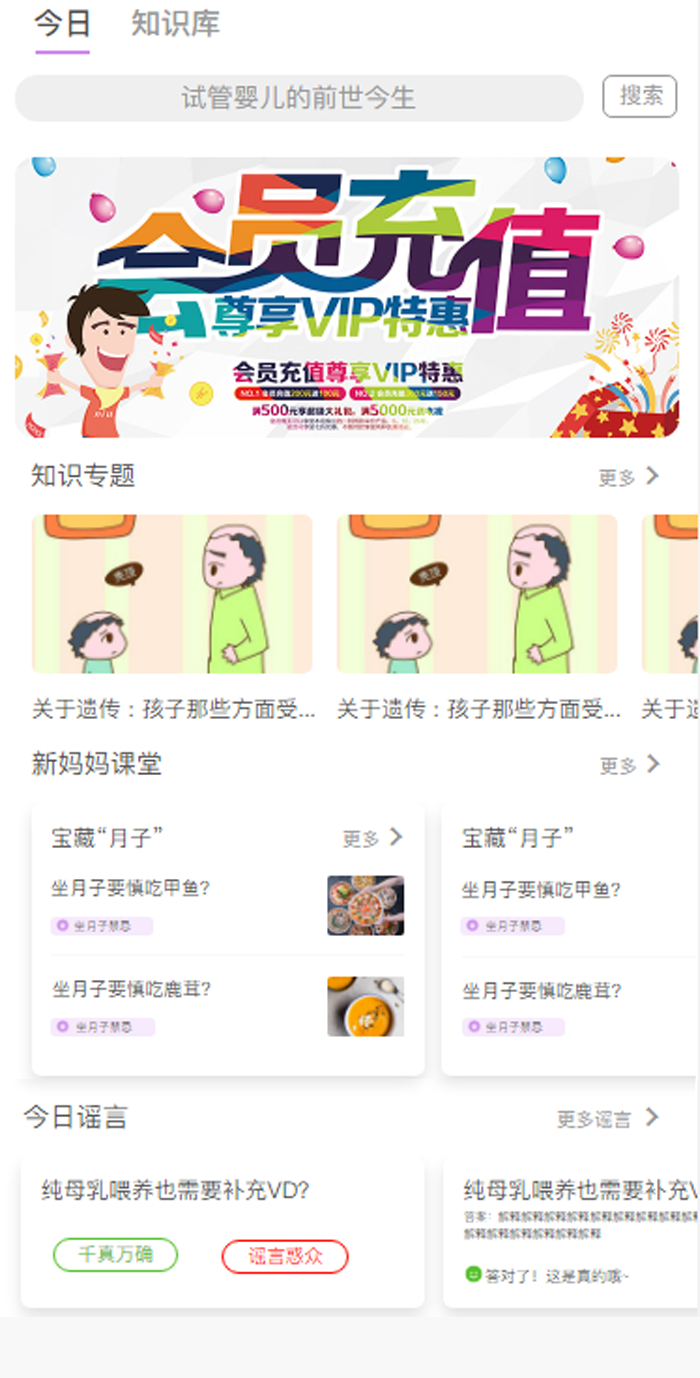This screenshot has height=1378, width=700.
Task: Open 更多 in the 宝藏"月子" card
Action: pyautogui.click(x=372, y=838)
